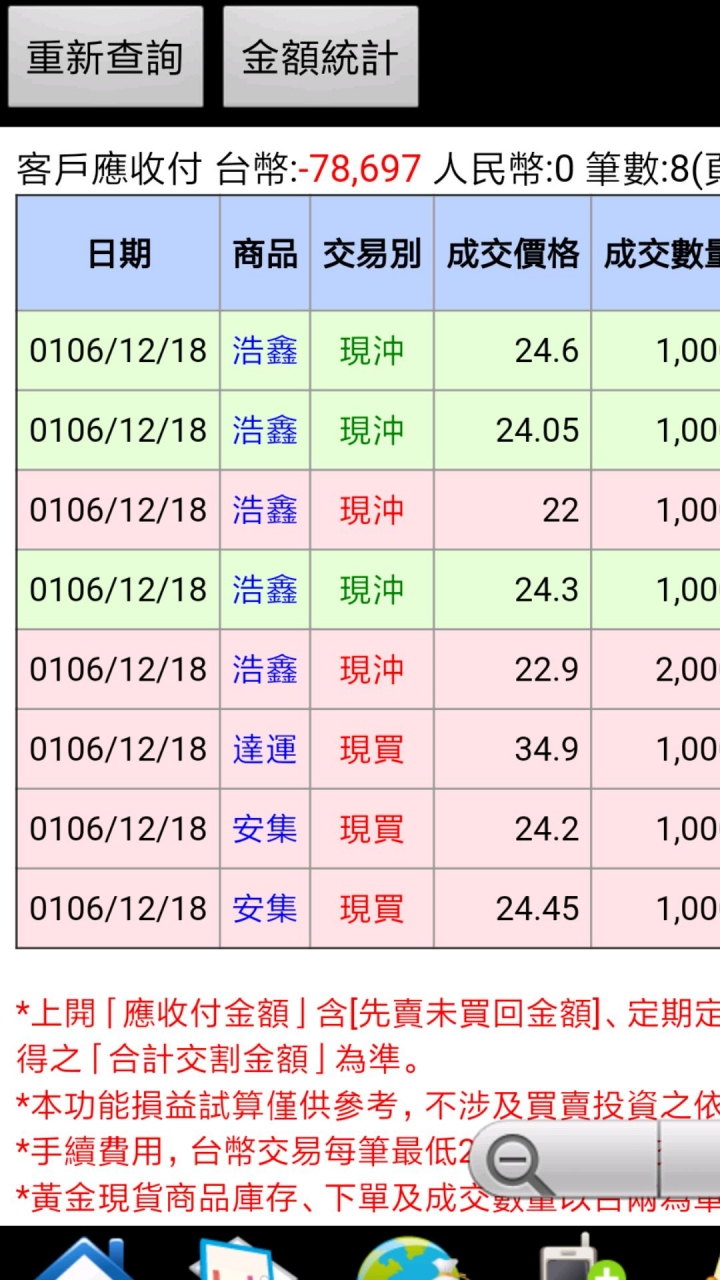Tap the 重新查詢 button to re-query
720x1280 pixels.
(x=105, y=57)
